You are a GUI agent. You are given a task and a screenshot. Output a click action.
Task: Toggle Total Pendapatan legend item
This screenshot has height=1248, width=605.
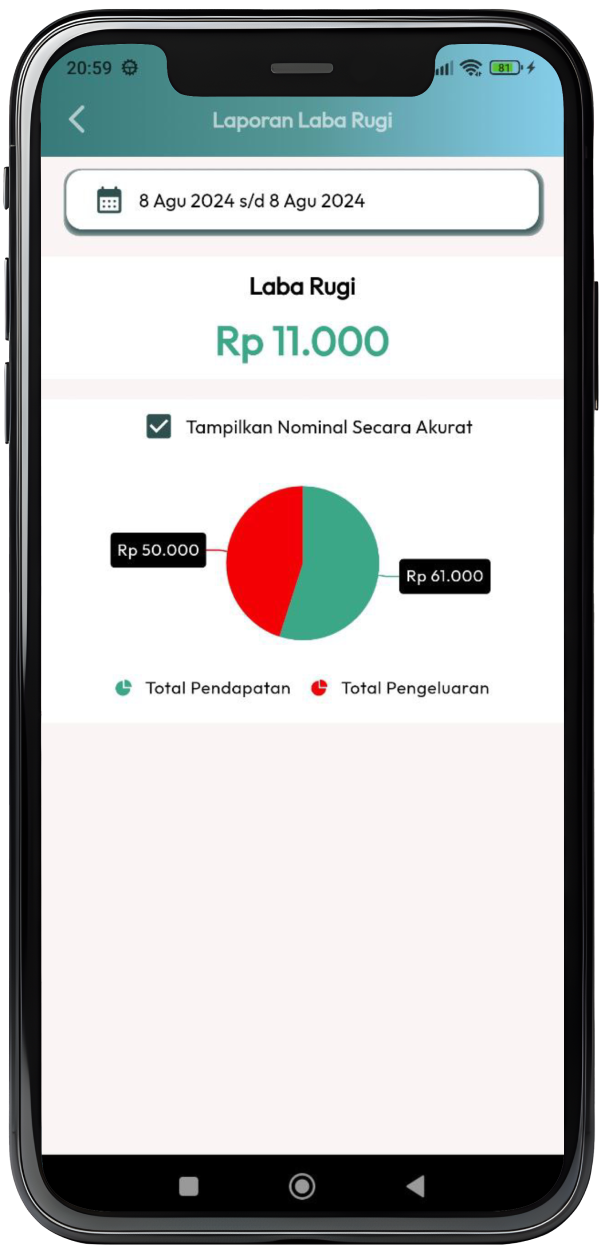tap(203, 688)
